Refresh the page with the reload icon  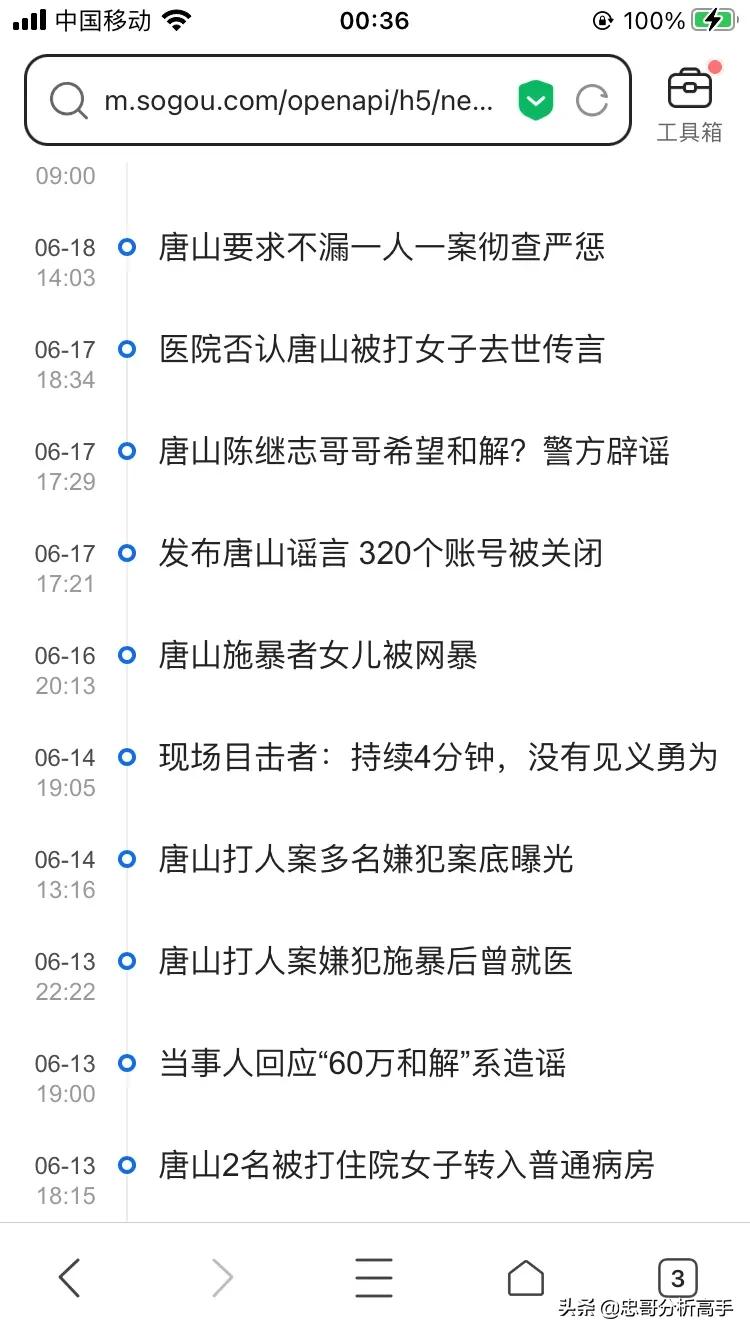(x=593, y=100)
